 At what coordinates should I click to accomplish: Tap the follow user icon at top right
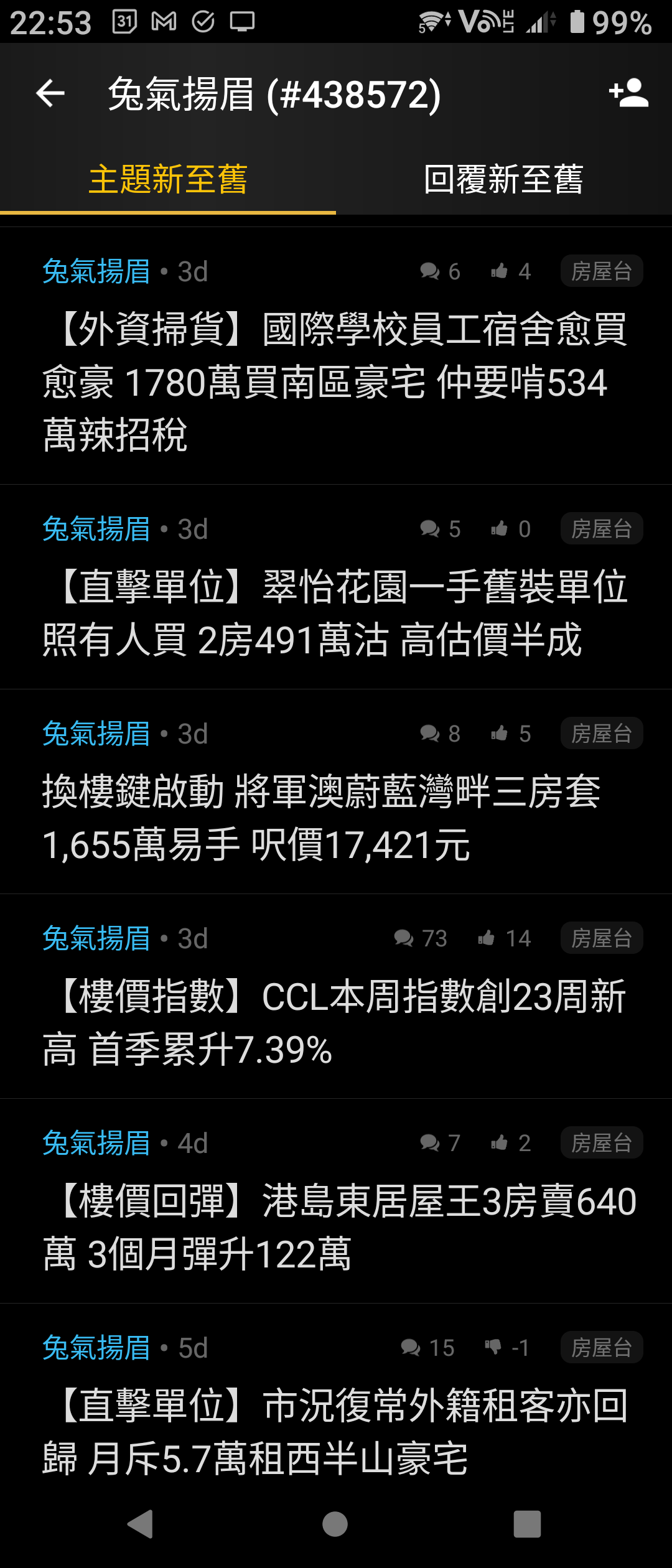pos(628,95)
